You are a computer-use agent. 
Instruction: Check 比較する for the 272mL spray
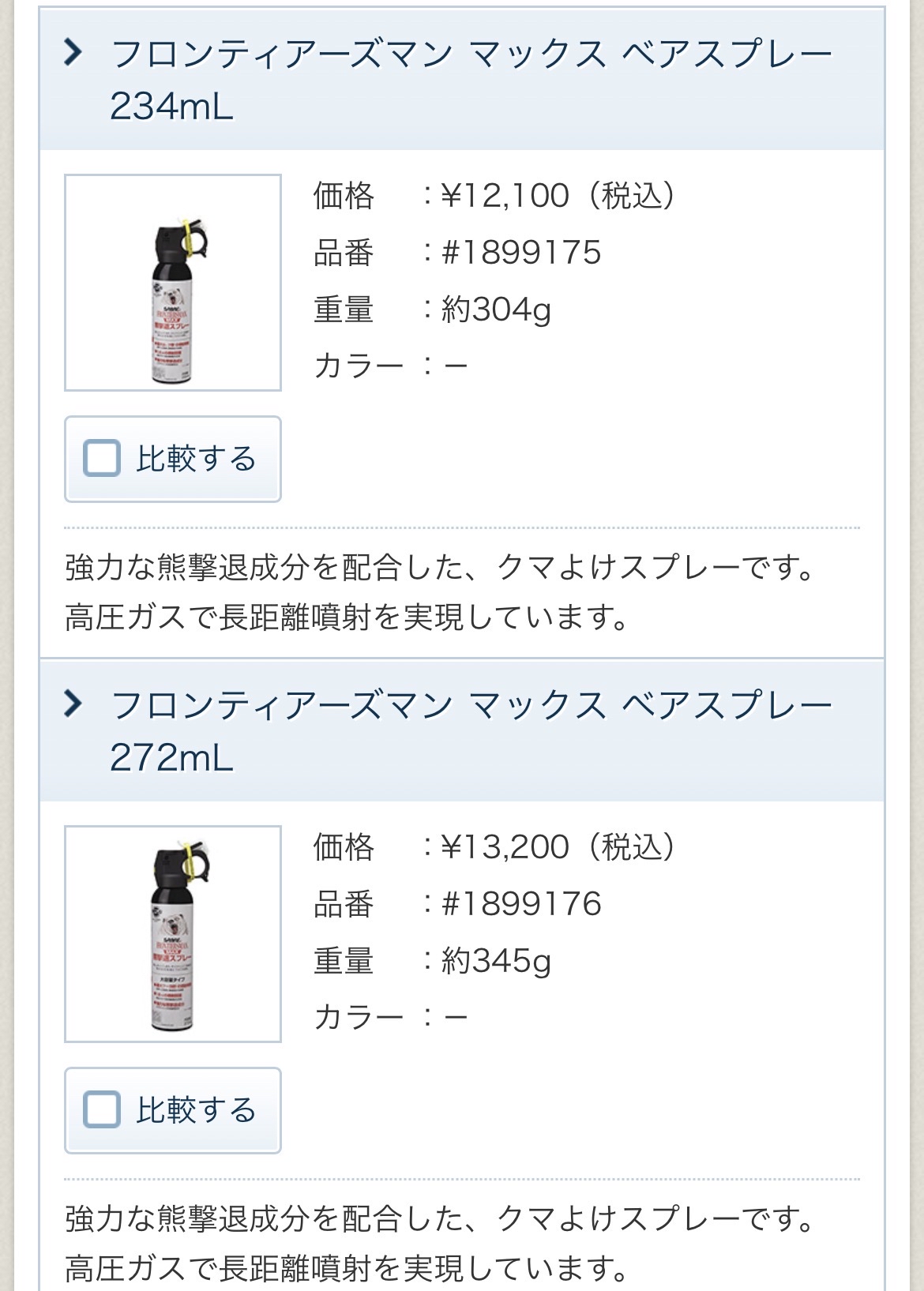103,1110
